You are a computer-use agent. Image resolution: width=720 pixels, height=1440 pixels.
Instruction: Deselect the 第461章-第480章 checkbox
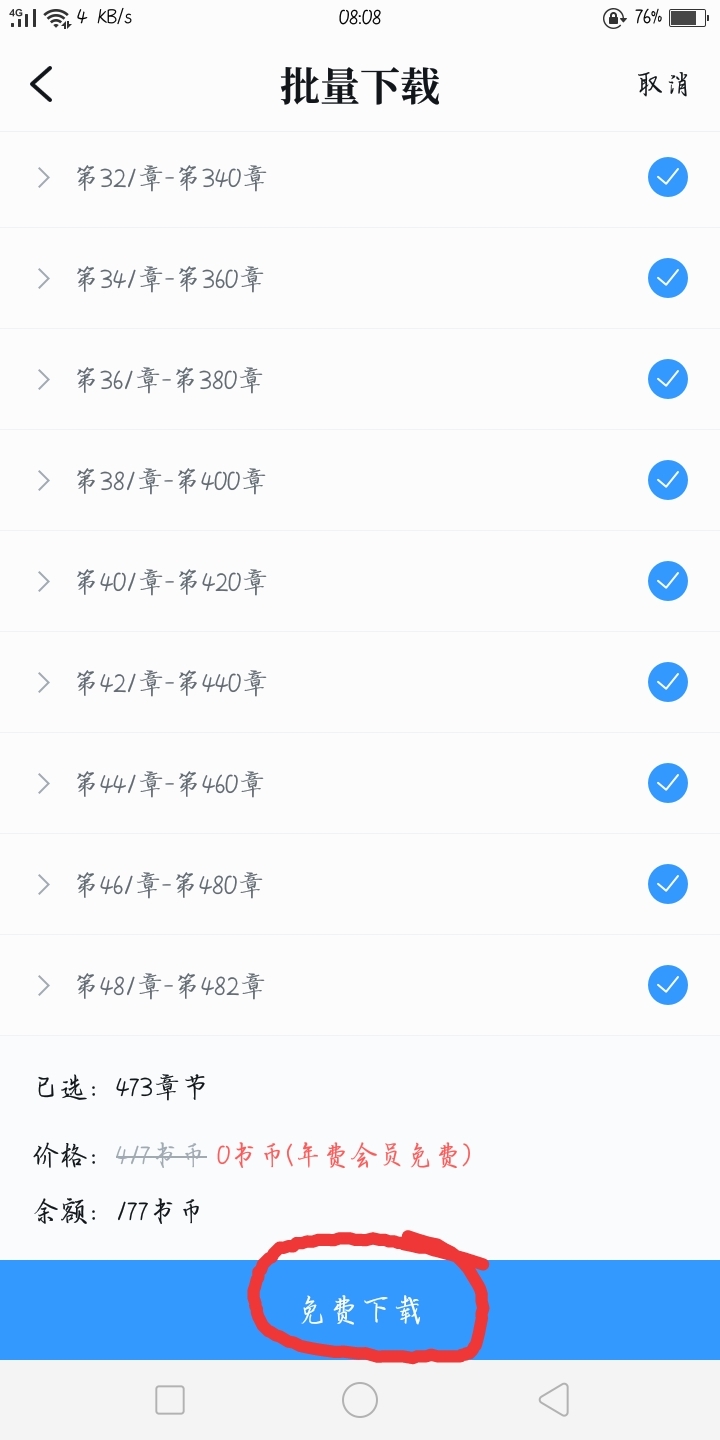[x=667, y=884]
